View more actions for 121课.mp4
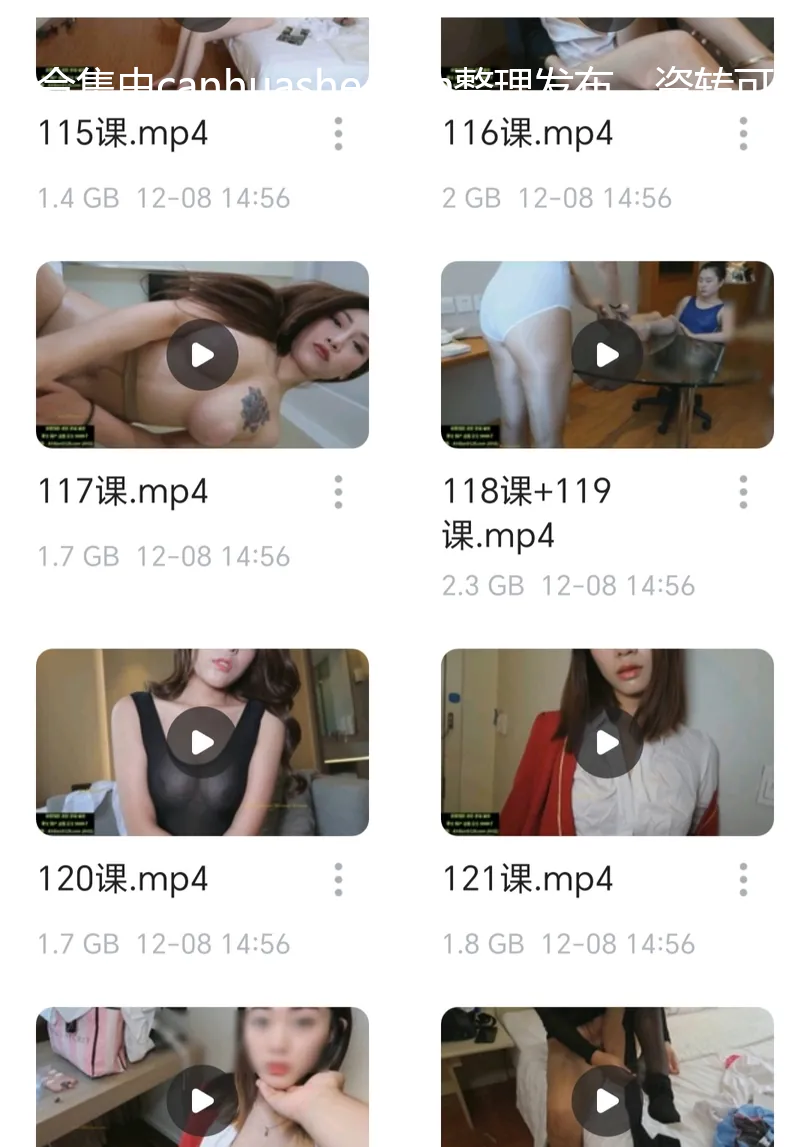 pos(743,880)
